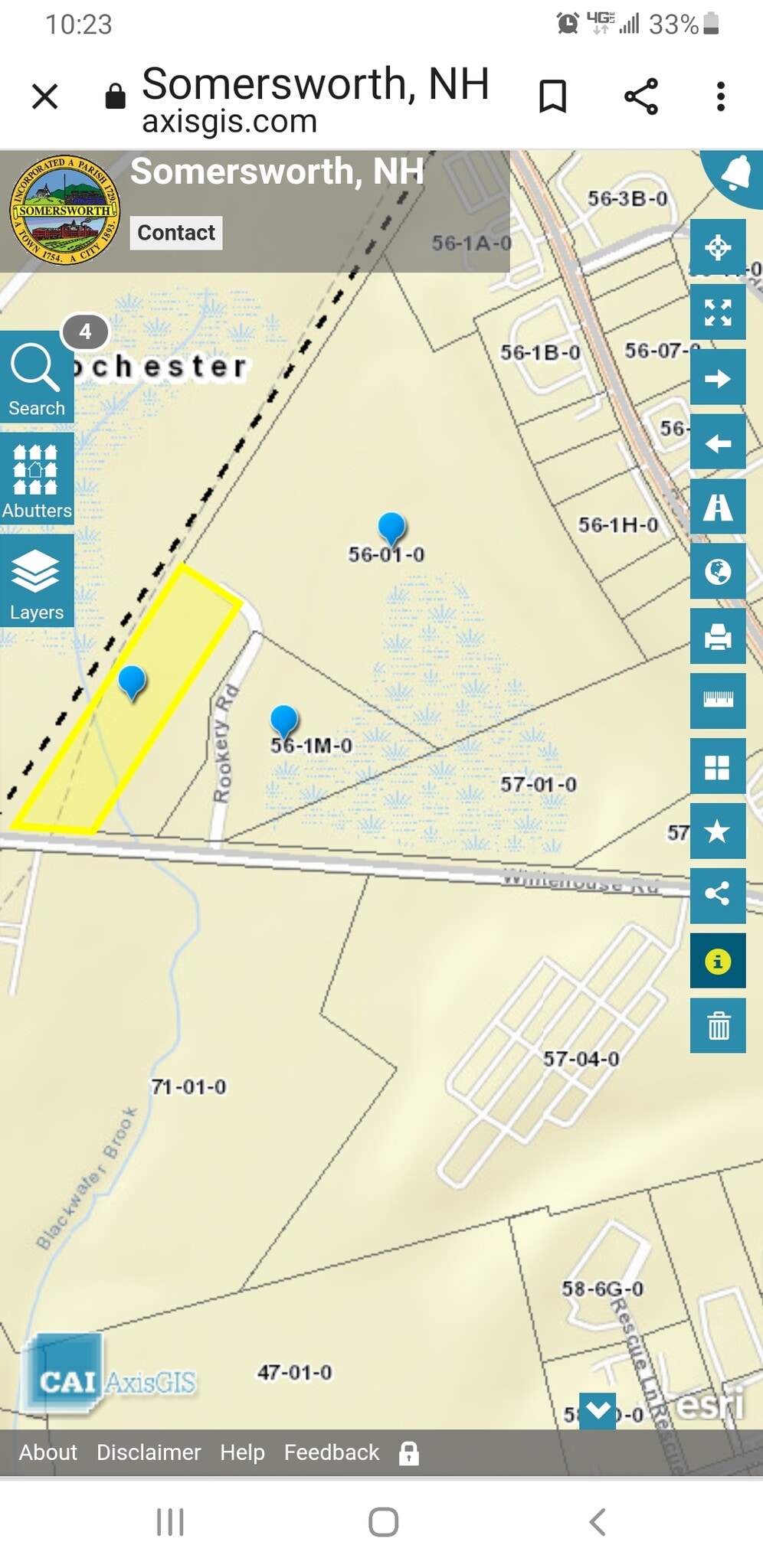
Task: Select Help in the bottom bar
Action: [241, 1452]
